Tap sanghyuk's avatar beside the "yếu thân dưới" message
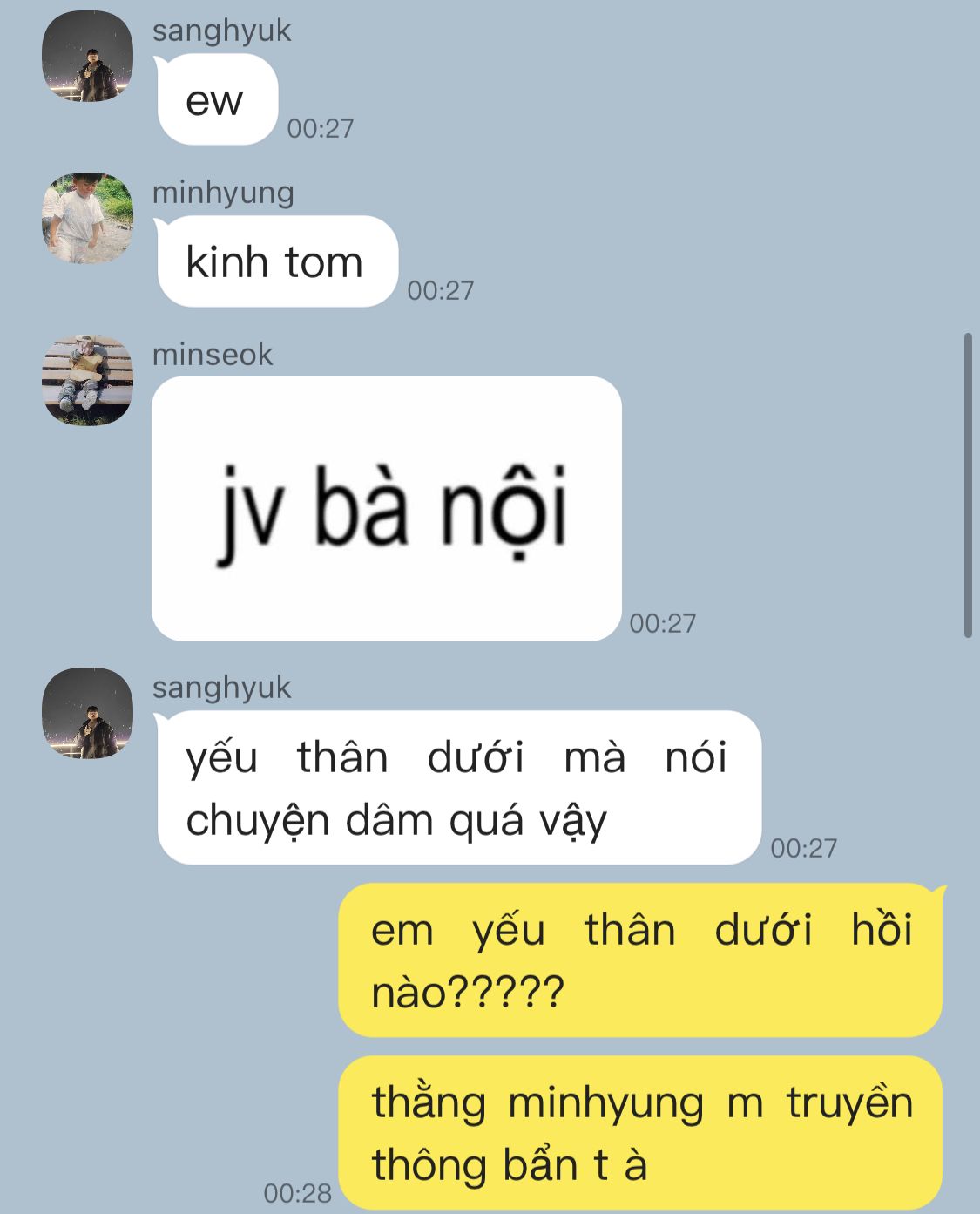Image resolution: width=980 pixels, height=1214 pixels. pos(87,713)
